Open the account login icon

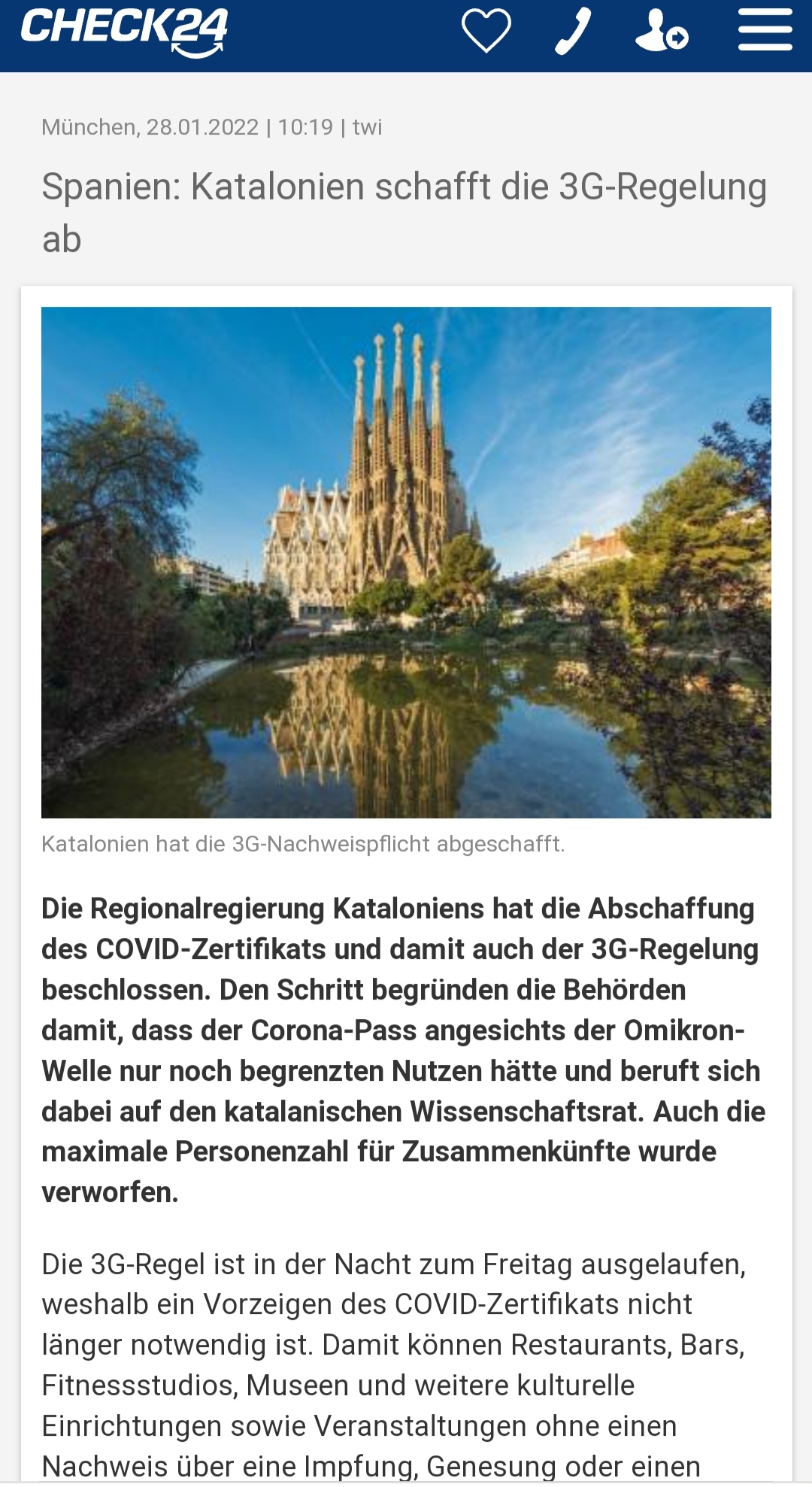[x=661, y=32]
